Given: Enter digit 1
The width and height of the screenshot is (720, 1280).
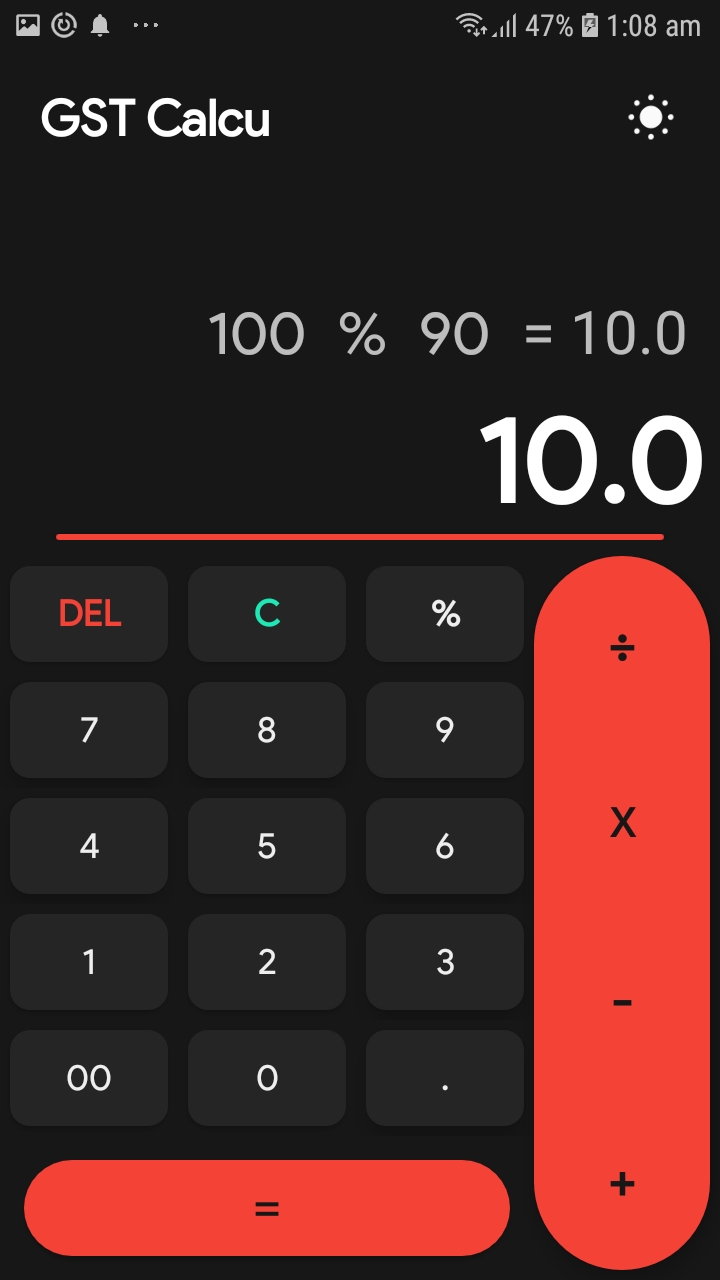Looking at the screenshot, I should (x=89, y=962).
